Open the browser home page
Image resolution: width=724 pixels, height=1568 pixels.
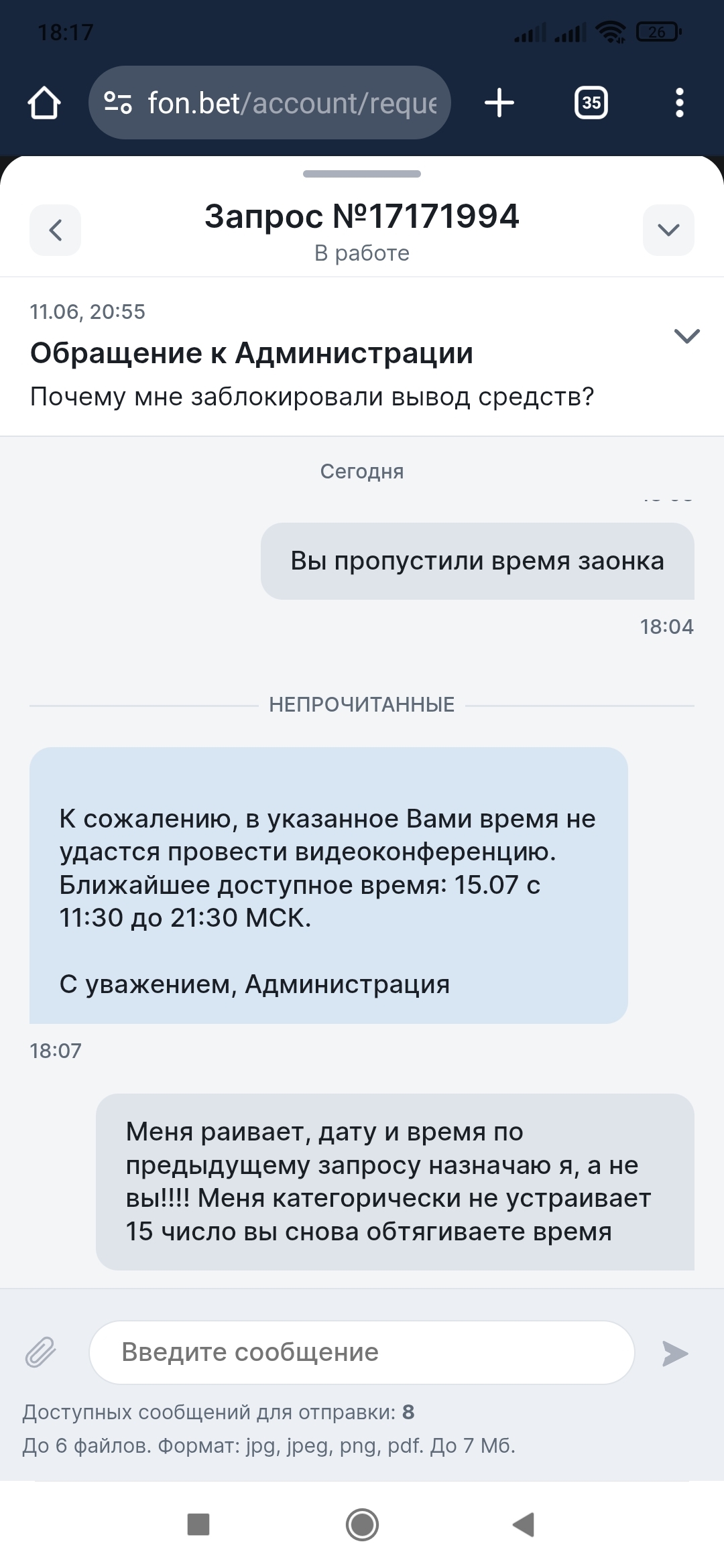click(x=44, y=103)
